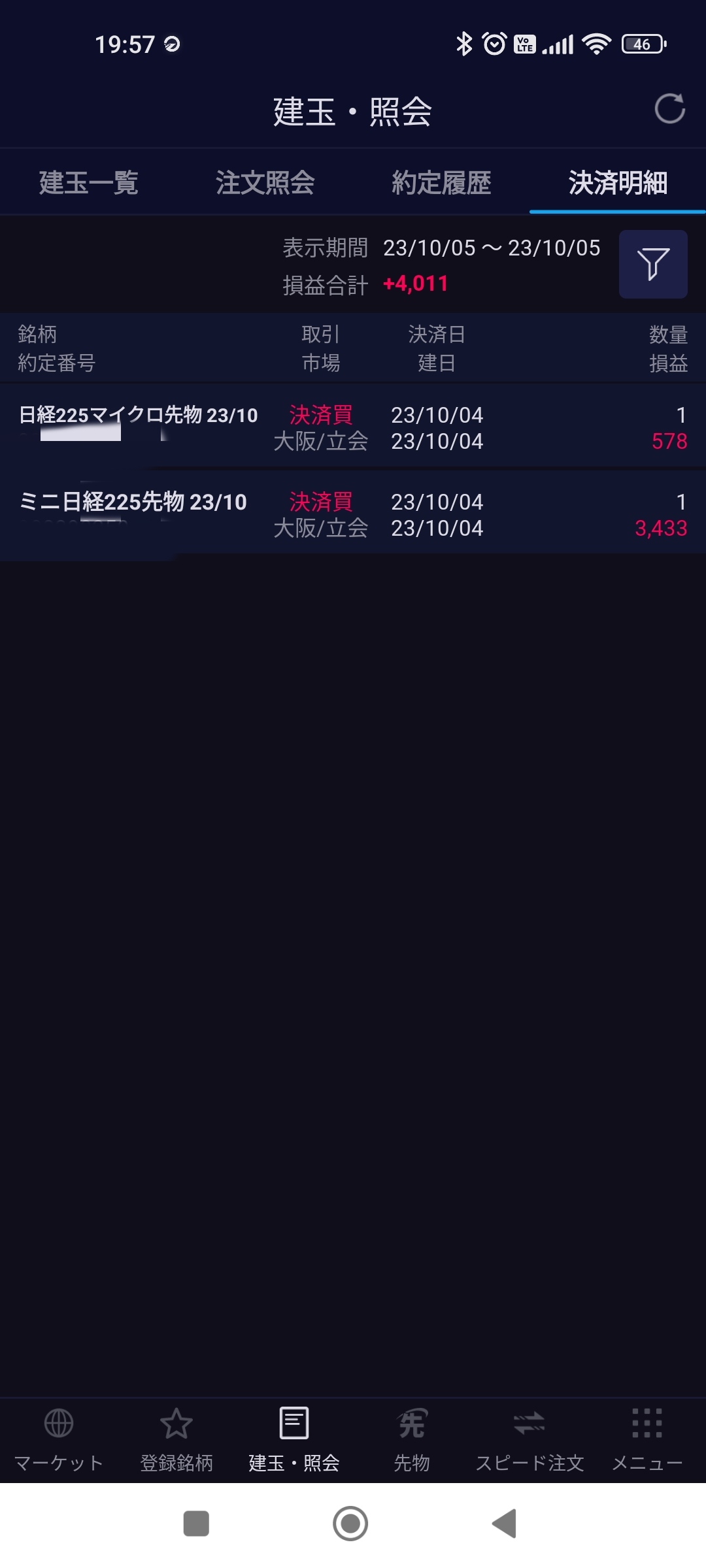Switch to the 約定履歴 tab

click(441, 182)
